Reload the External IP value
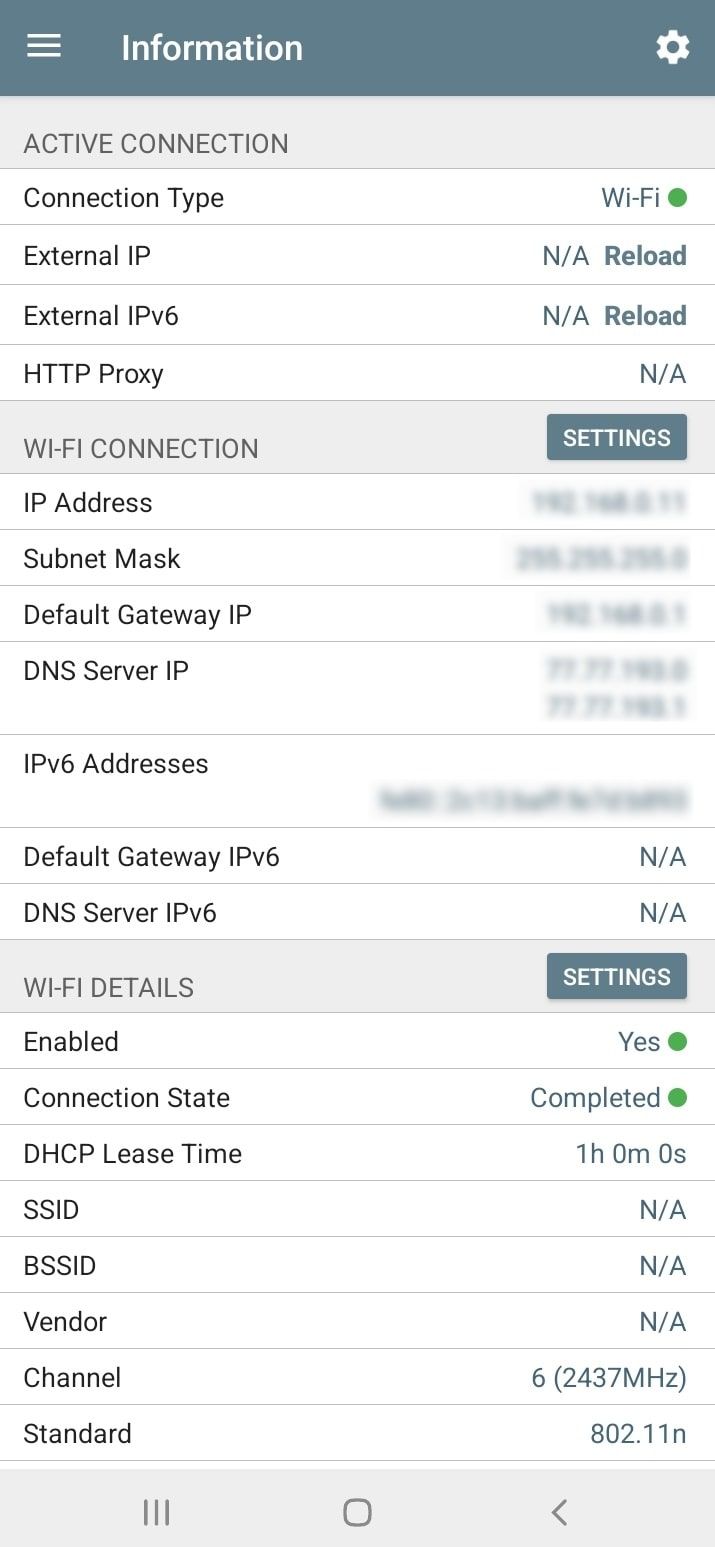The height and width of the screenshot is (1547, 715). [x=645, y=256]
